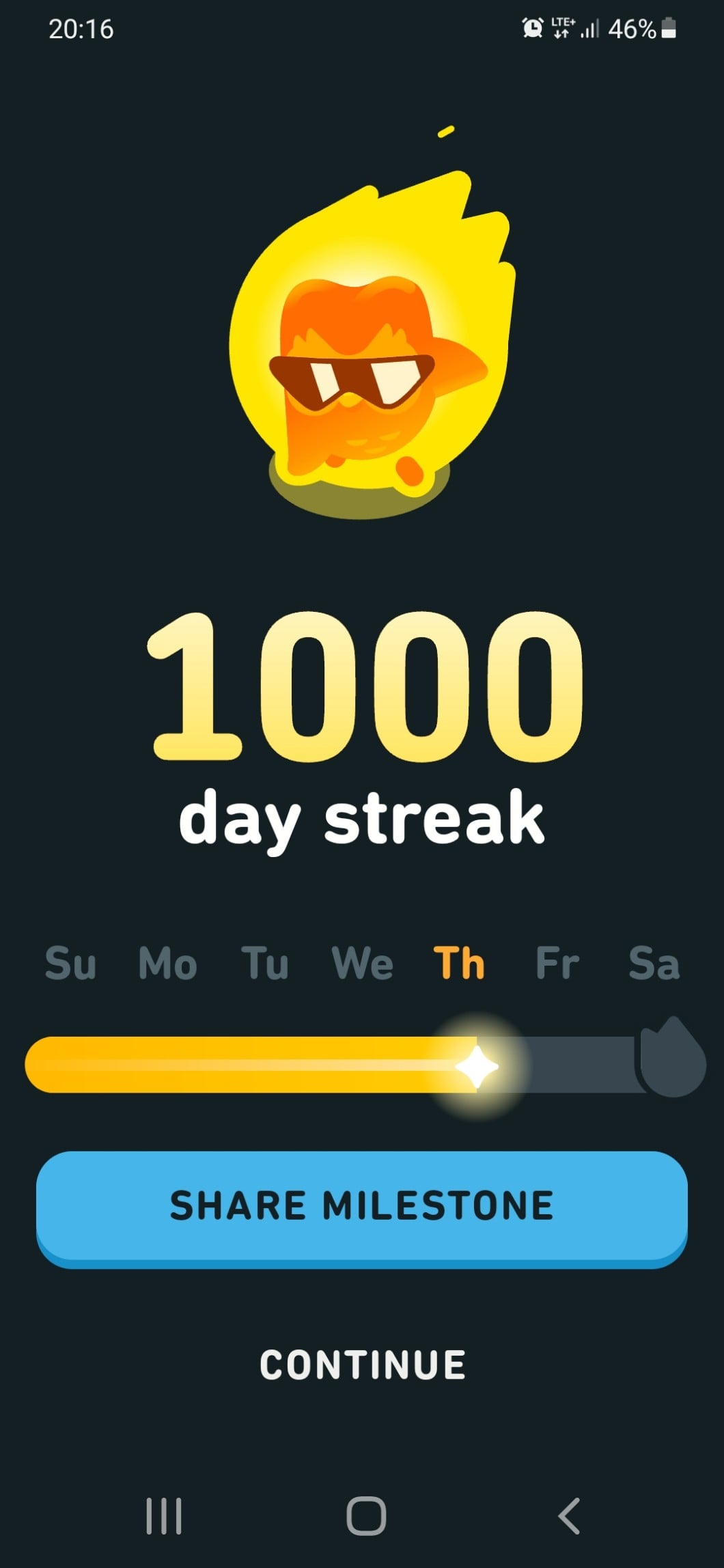
Task: Tap Continue to proceed
Action: [x=362, y=1366]
